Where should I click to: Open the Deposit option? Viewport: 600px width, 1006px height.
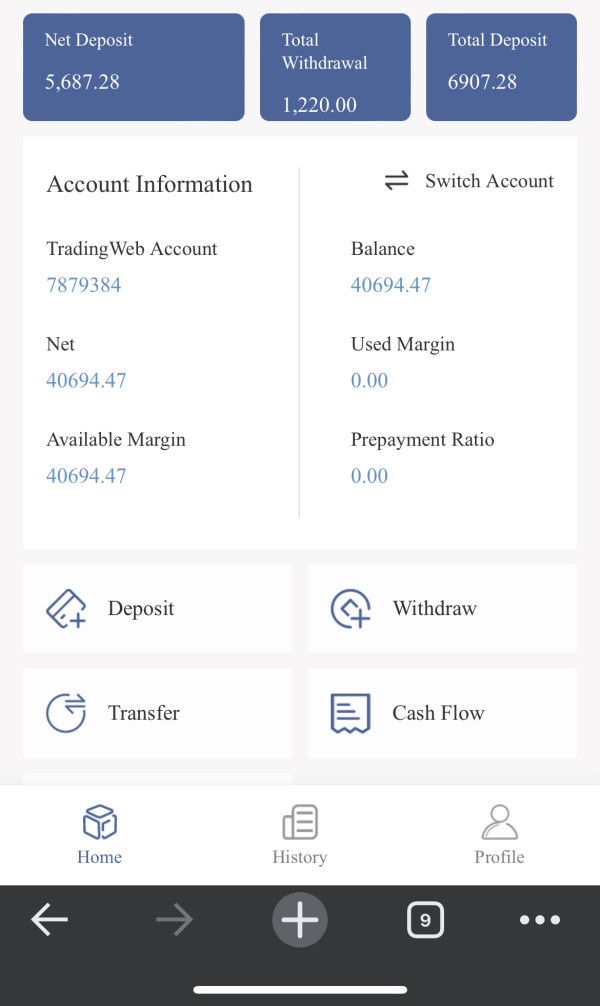pyautogui.click(x=157, y=608)
